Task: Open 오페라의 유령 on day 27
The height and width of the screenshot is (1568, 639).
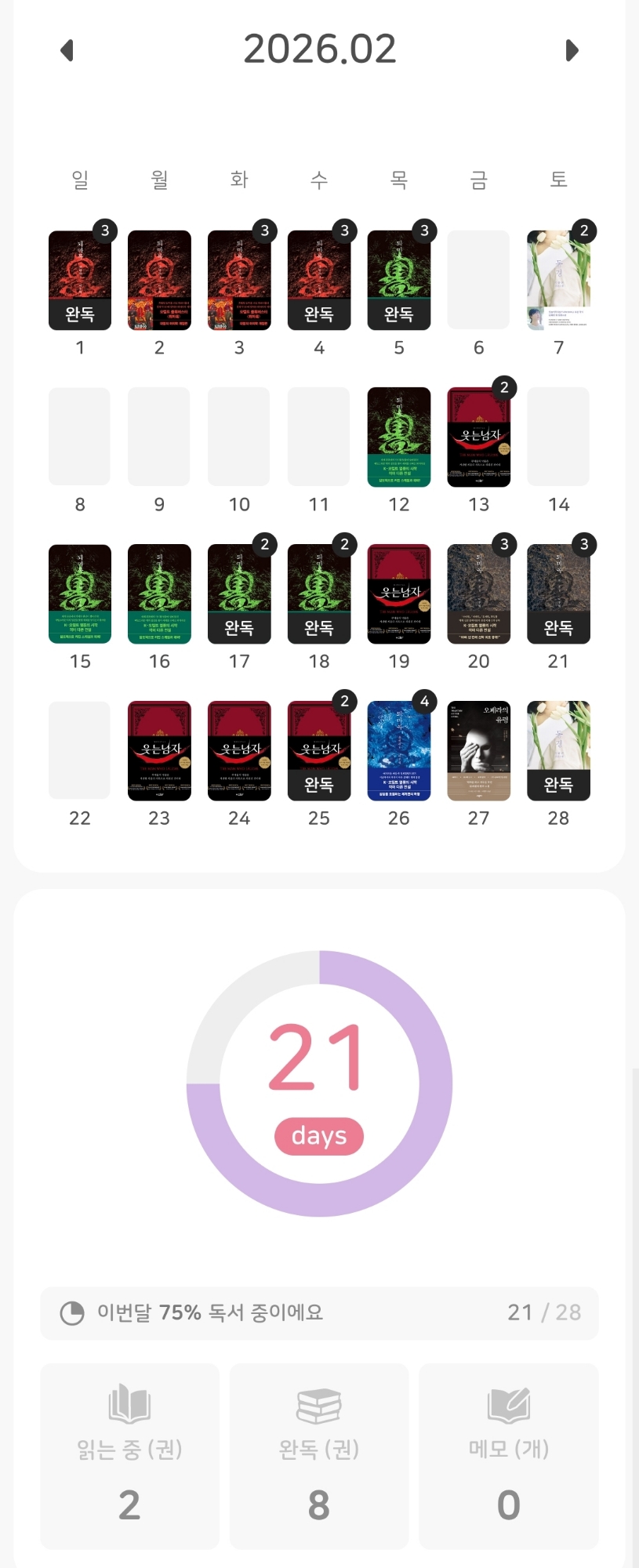Action: pyautogui.click(x=478, y=750)
